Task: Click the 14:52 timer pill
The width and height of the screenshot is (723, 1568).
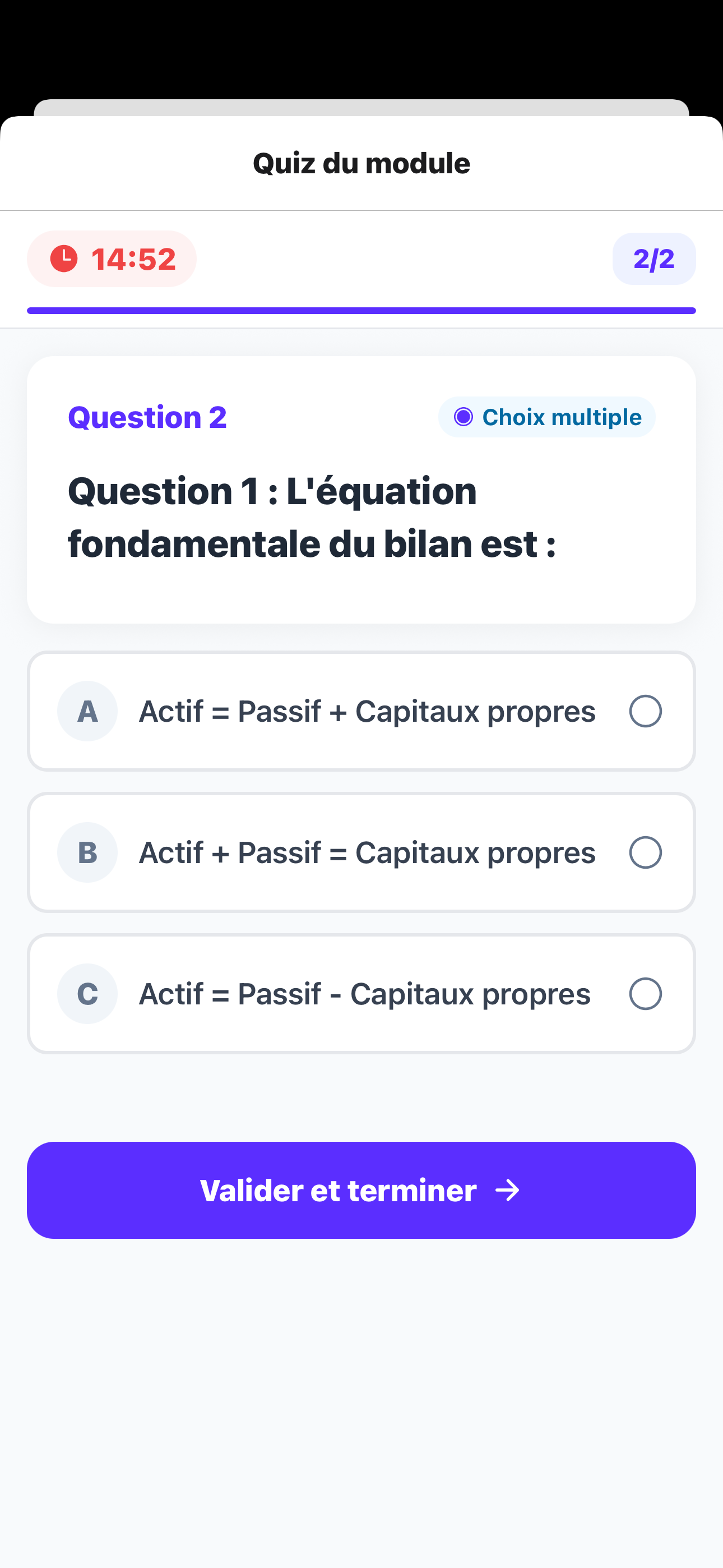Action: point(112,259)
